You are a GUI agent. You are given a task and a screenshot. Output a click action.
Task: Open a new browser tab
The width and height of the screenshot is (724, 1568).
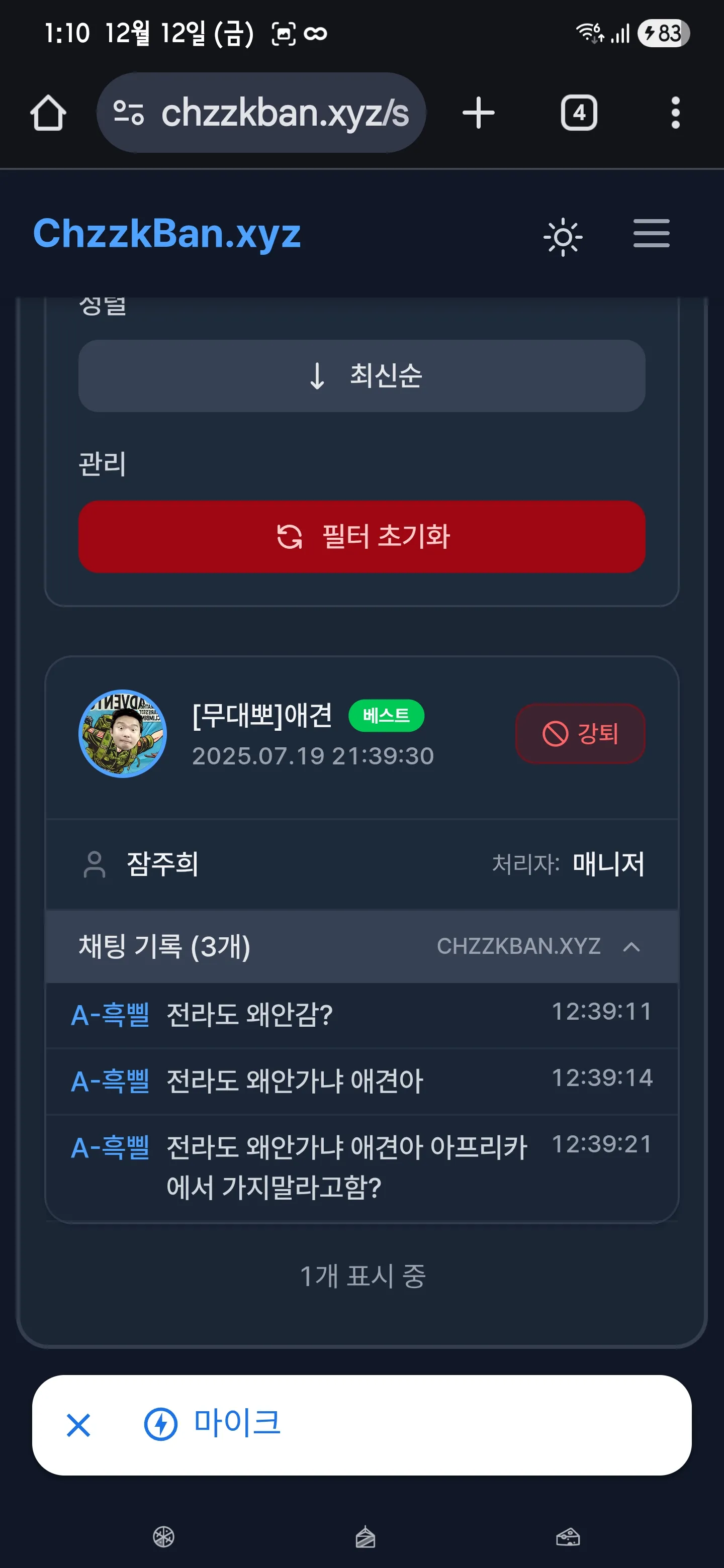[x=479, y=113]
